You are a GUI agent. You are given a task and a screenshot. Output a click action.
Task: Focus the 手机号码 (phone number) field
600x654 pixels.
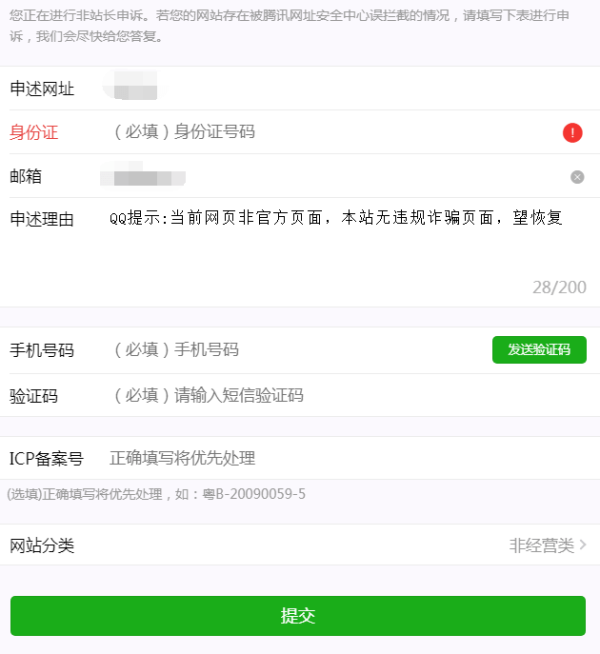(x=290, y=350)
